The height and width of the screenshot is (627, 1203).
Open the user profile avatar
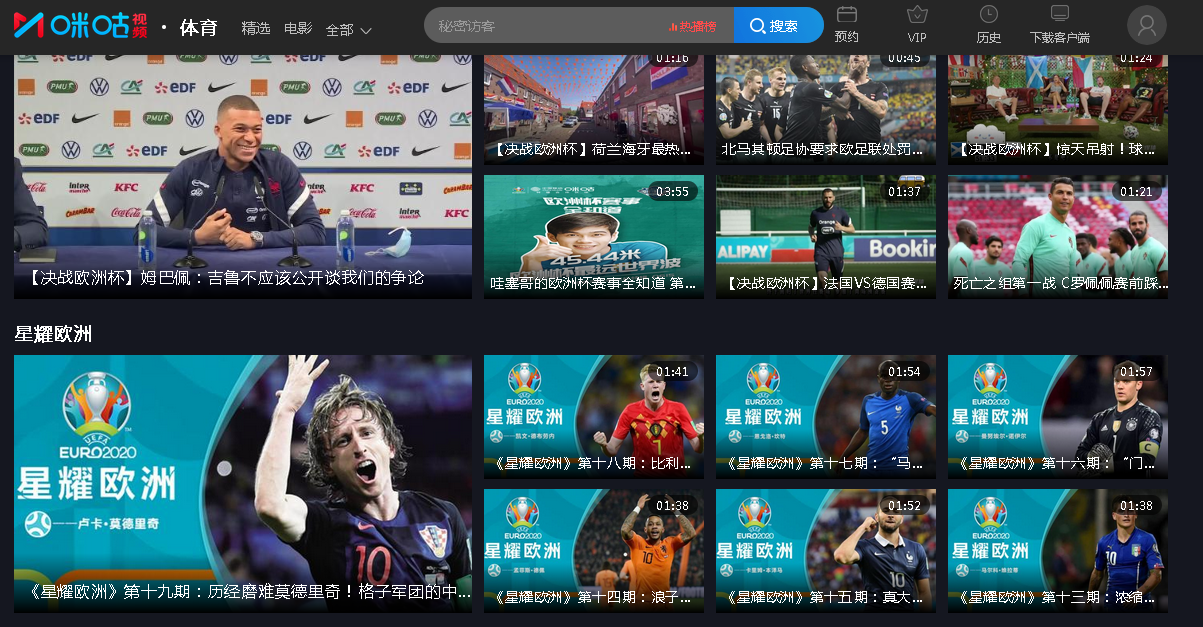click(1146, 26)
